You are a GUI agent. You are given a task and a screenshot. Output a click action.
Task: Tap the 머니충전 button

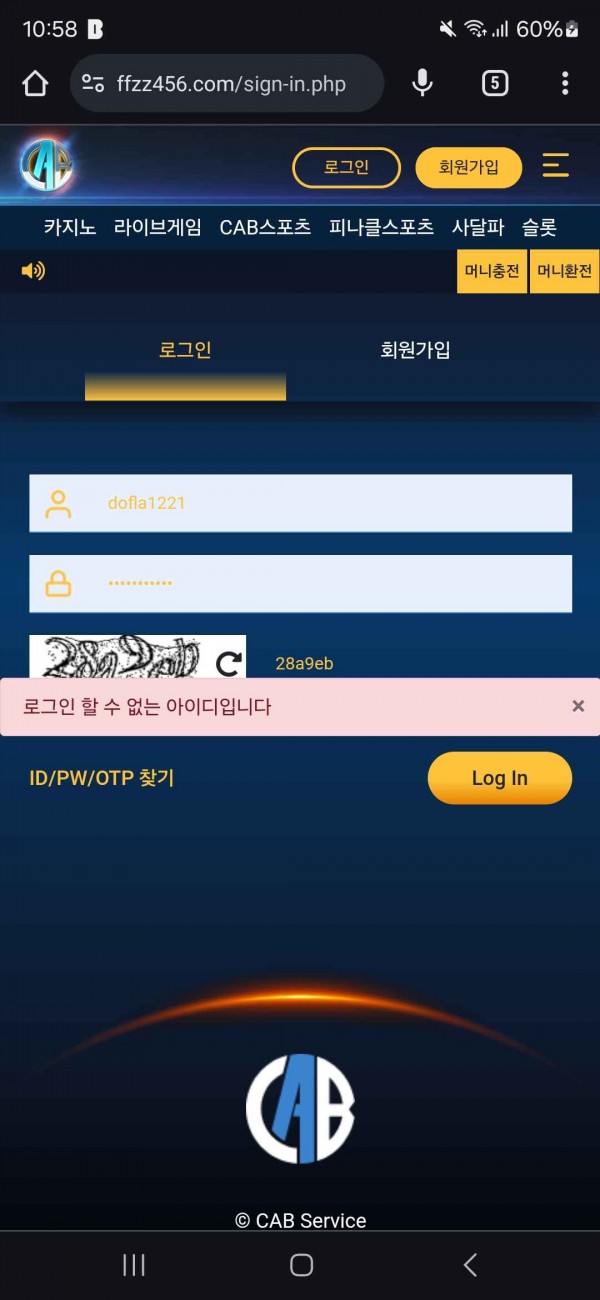[492, 271]
